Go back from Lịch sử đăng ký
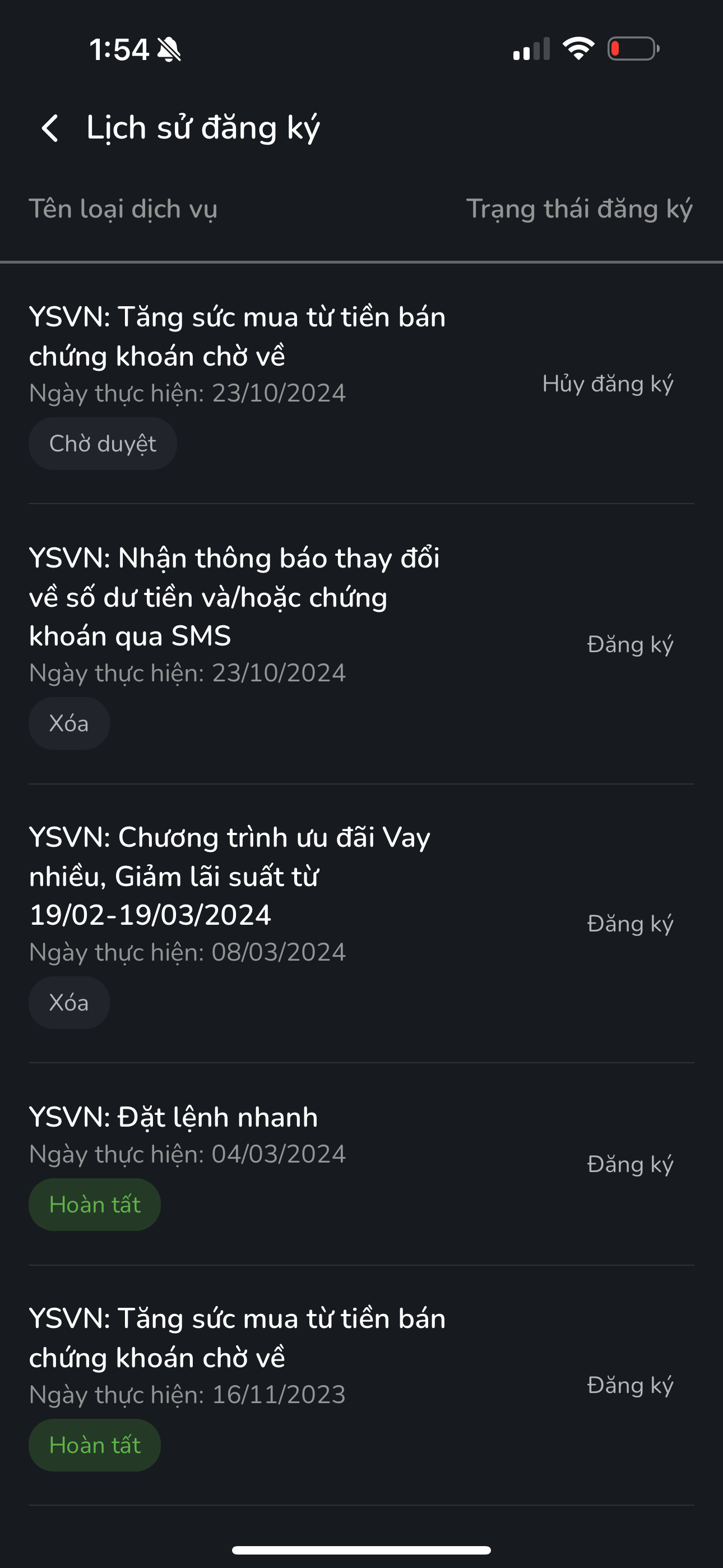This screenshot has width=723, height=1568. coord(50,128)
